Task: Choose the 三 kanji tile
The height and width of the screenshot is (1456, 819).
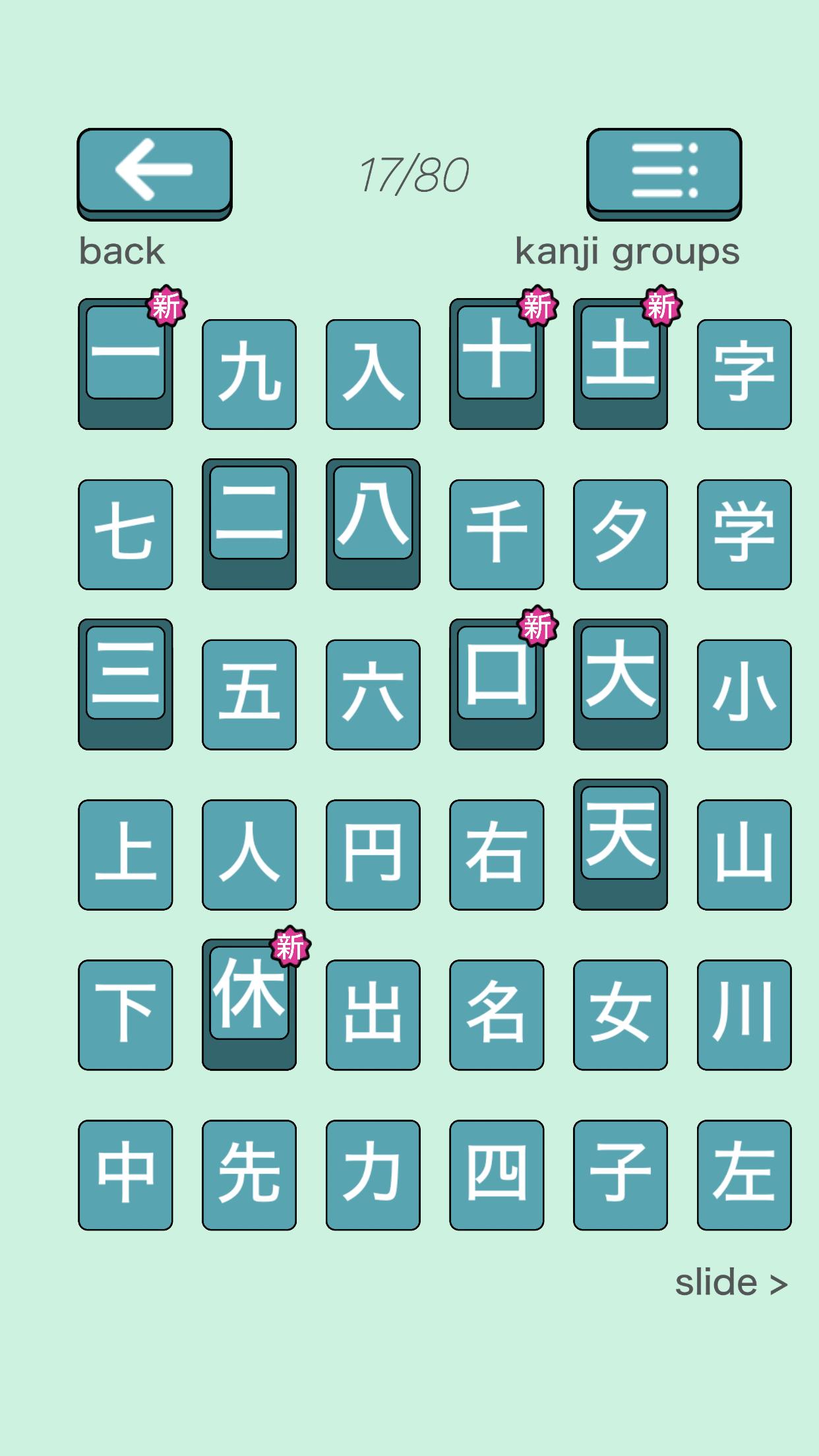Action: pyautogui.click(x=125, y=684)
